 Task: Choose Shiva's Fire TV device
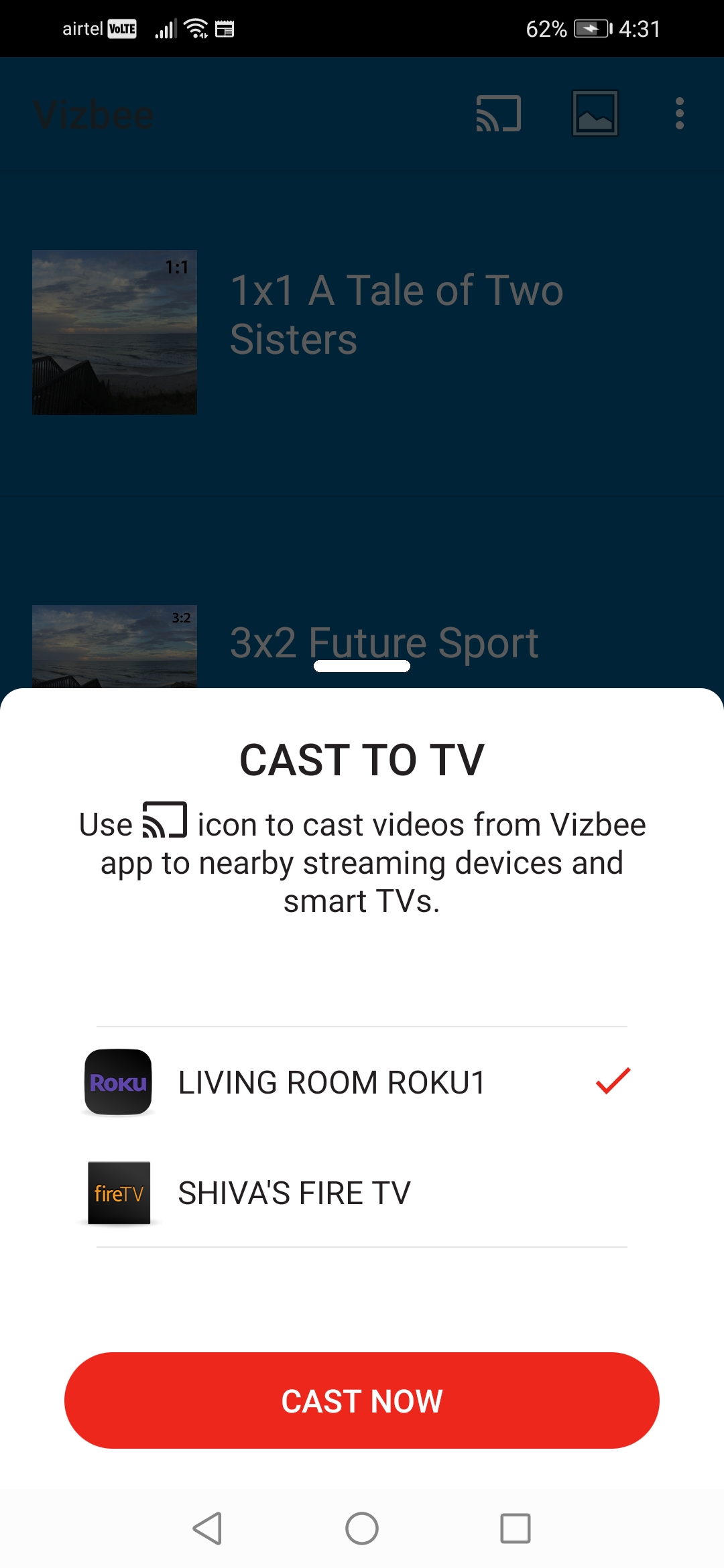362,1193
